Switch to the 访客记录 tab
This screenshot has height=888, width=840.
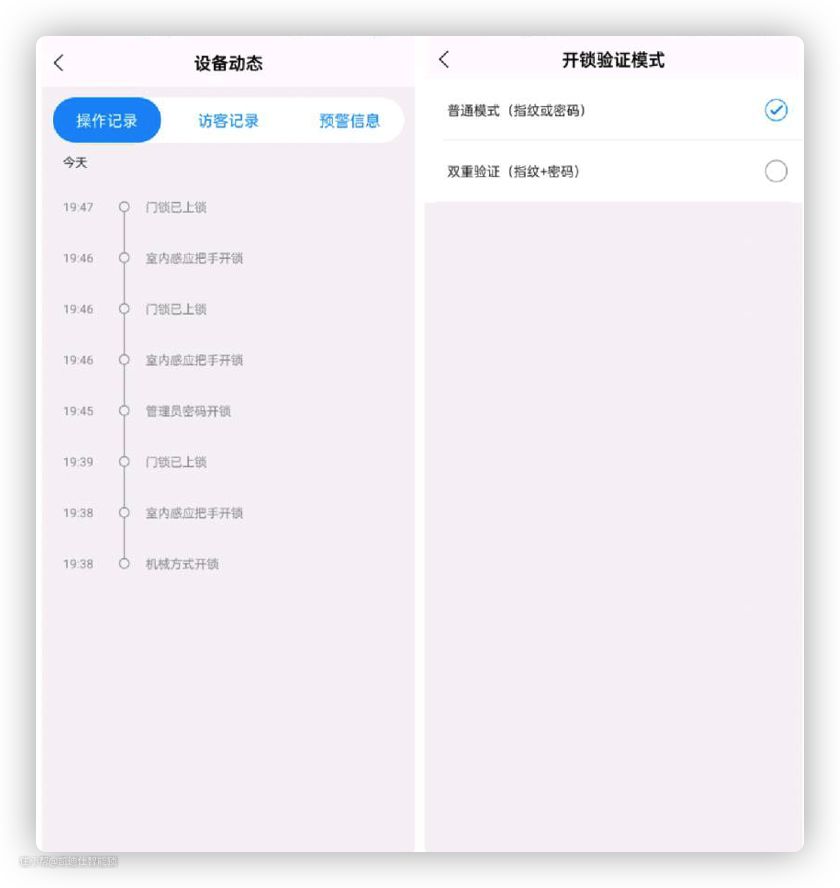(228, 121)
